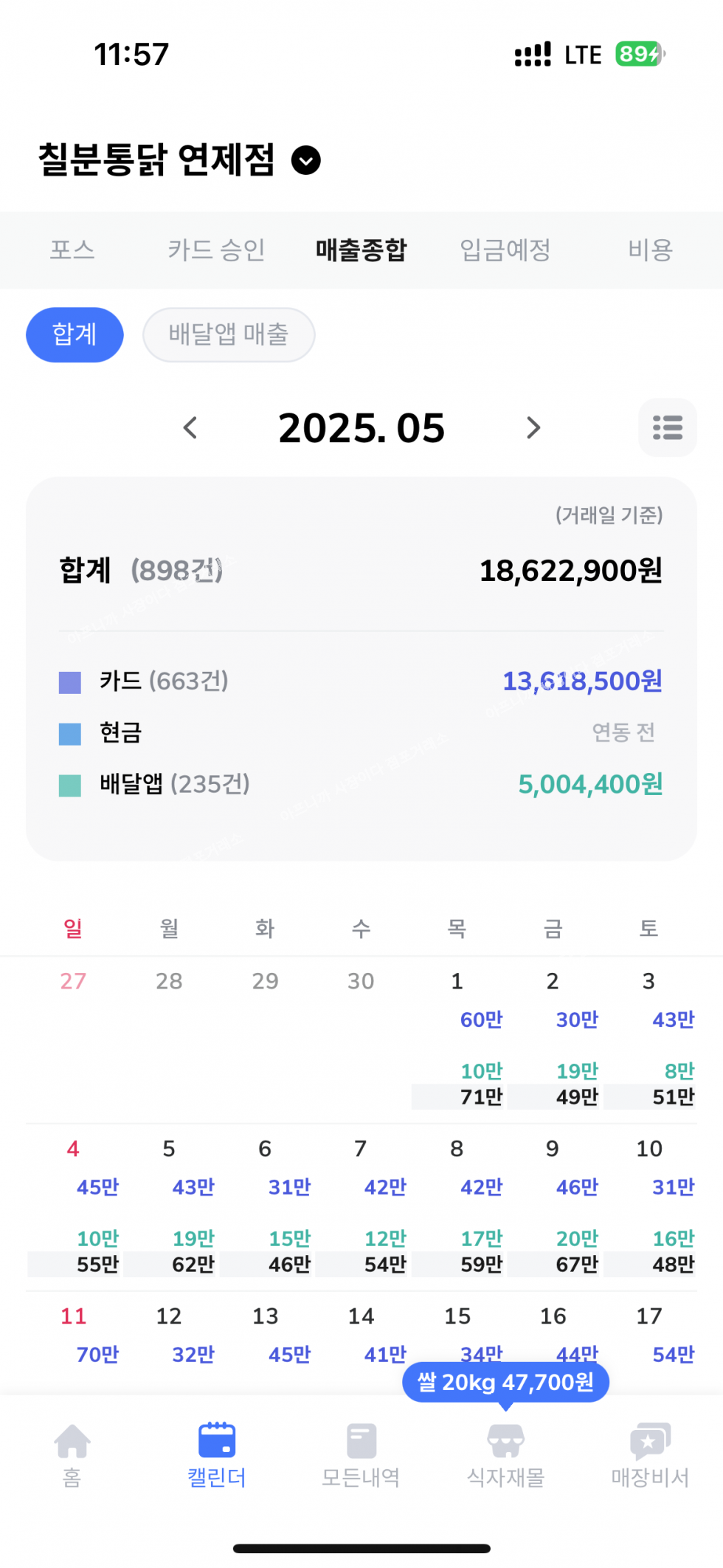
Task: Go to previous month arrow
Action: click(190, 427)
